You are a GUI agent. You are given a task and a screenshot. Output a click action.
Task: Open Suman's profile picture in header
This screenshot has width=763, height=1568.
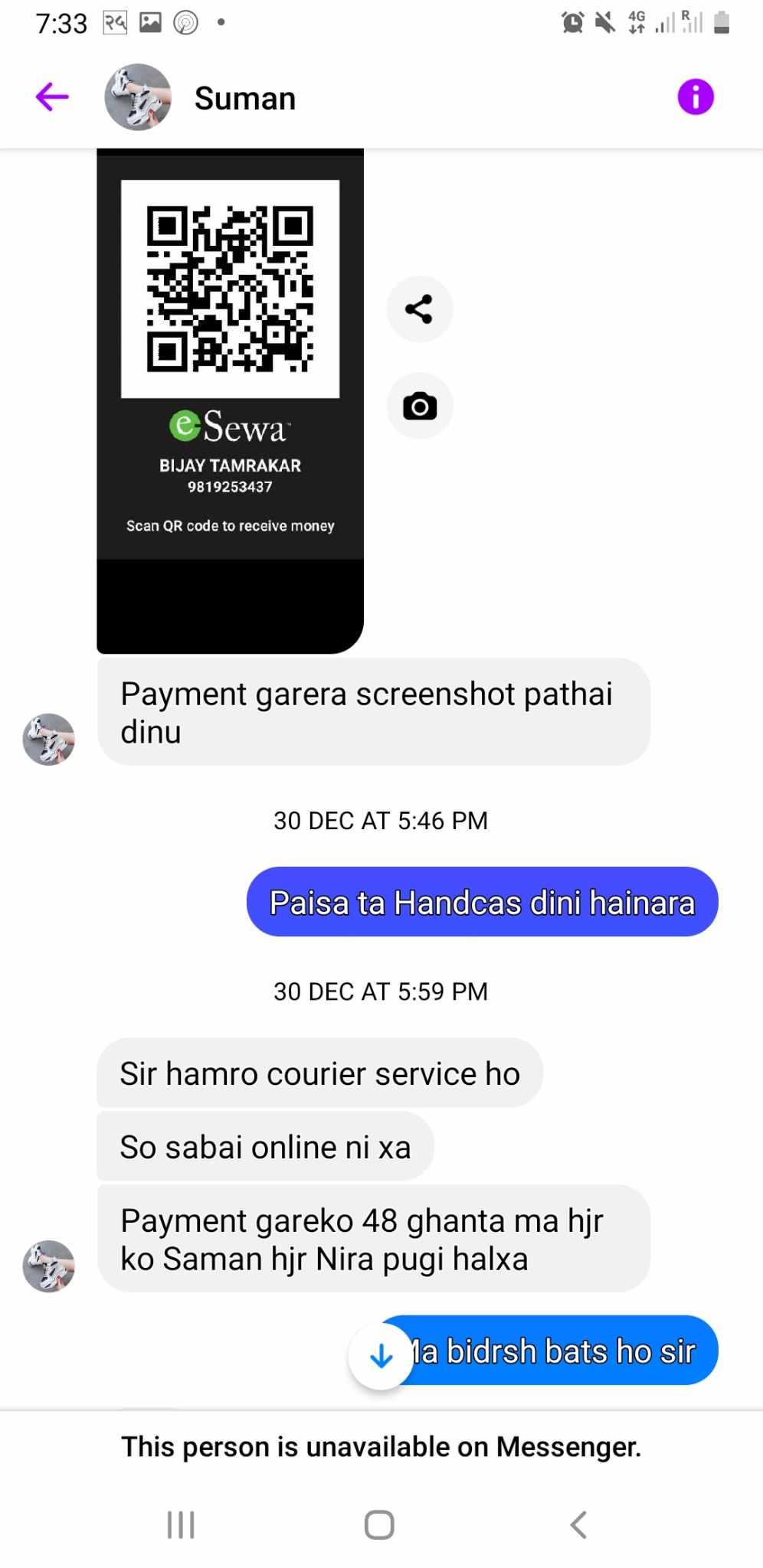coord(138,97)
